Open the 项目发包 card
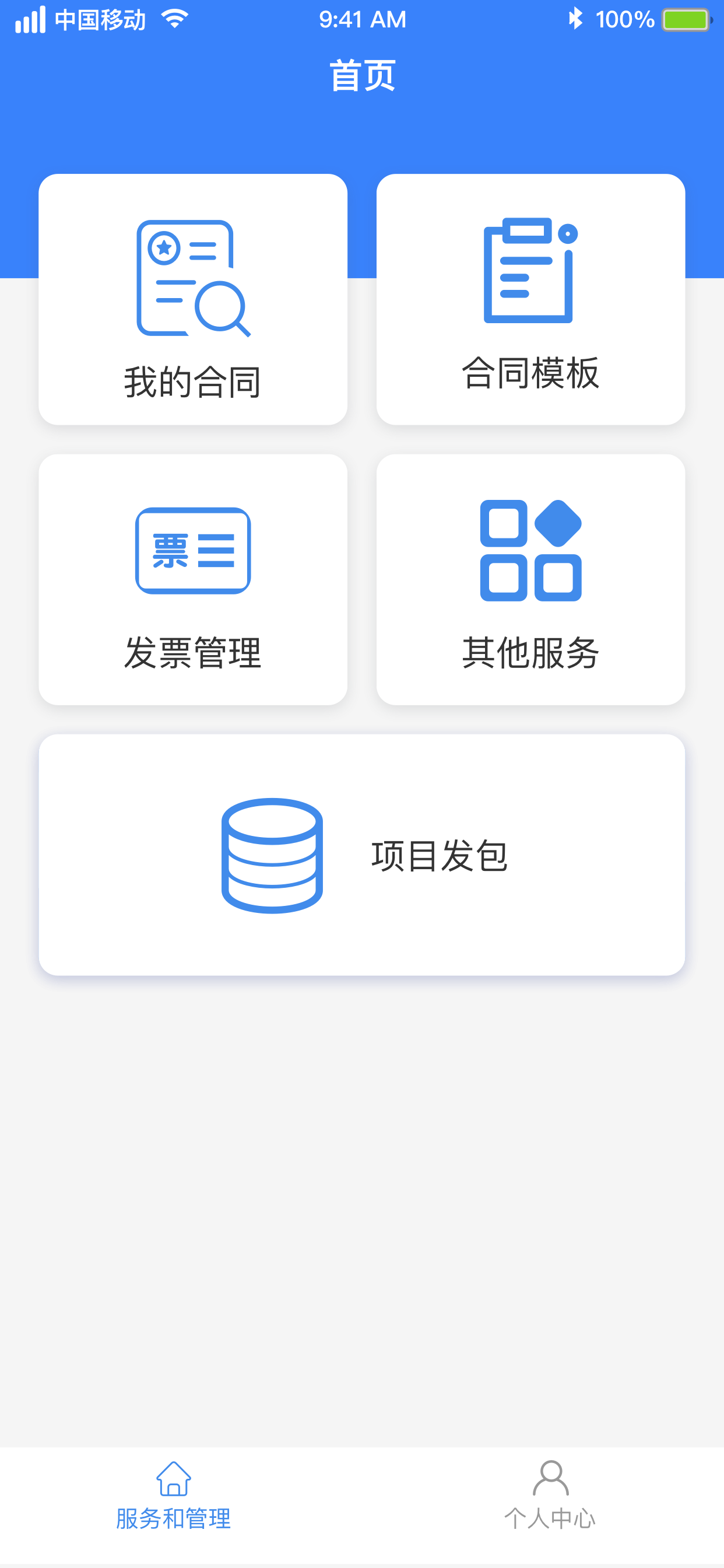 click(x=362, y=855)
